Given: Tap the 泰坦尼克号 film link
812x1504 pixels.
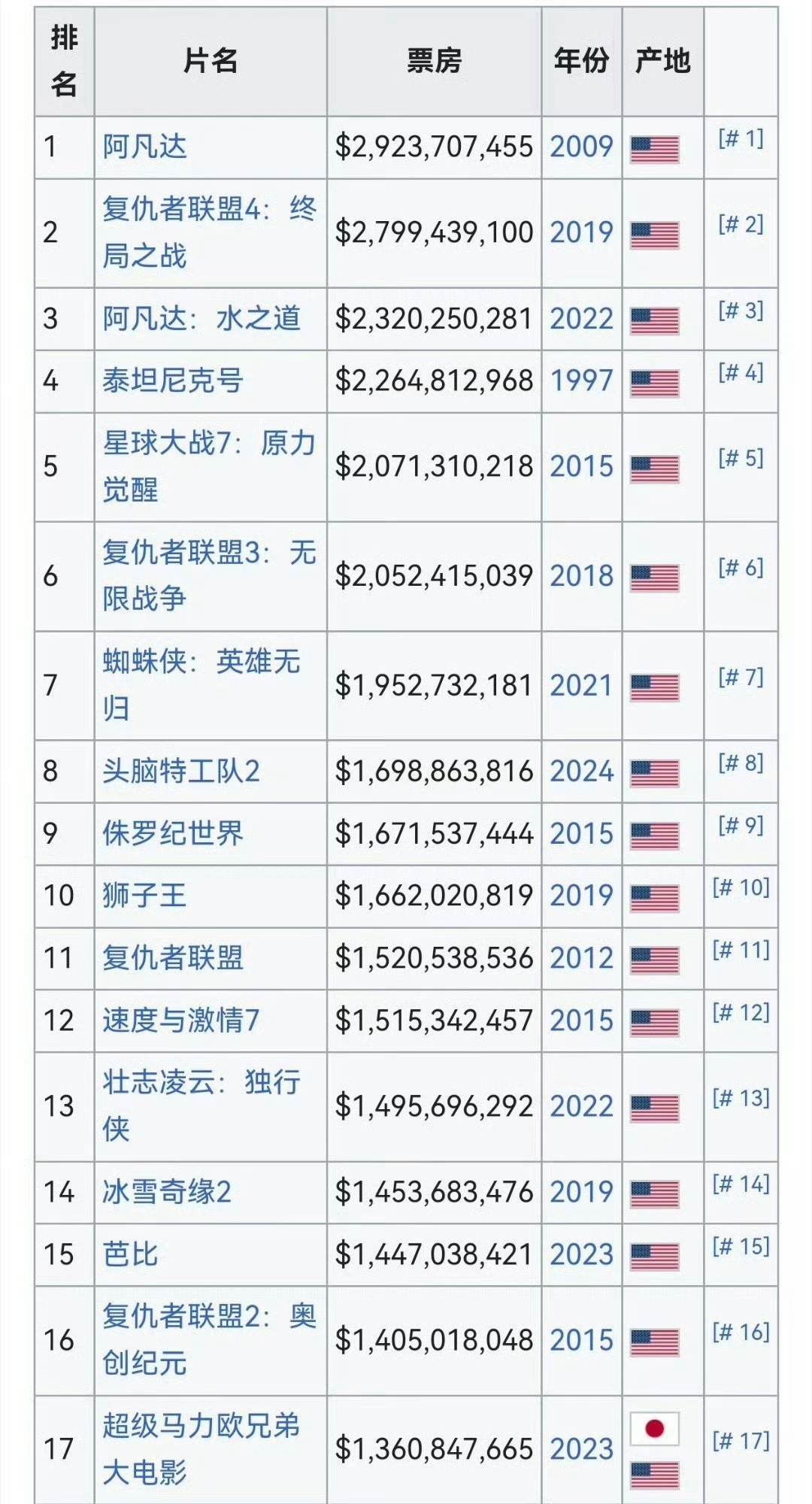Looking at the screenshot, I should click(173, 381).
